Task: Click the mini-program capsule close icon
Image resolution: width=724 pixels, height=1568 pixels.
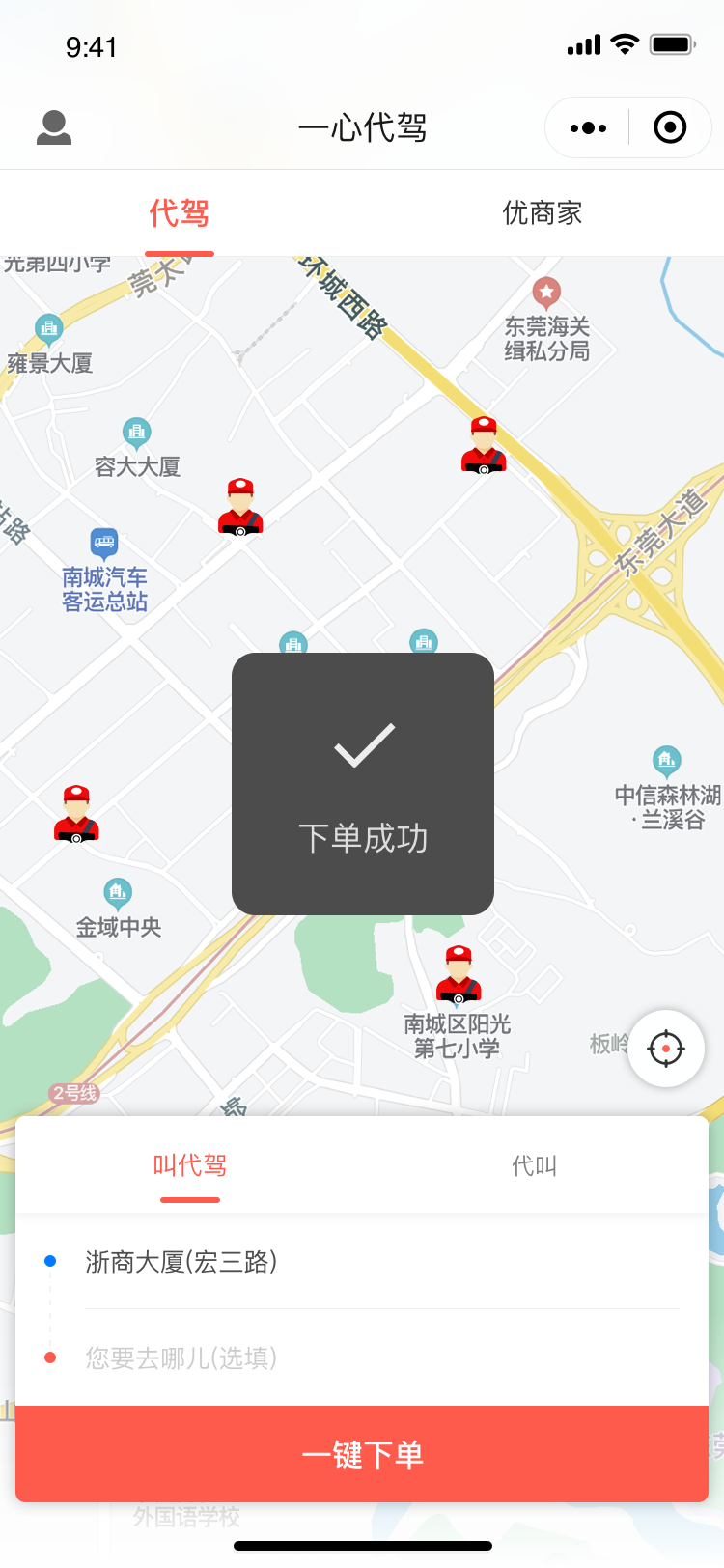Action: [x=670, y=126]
